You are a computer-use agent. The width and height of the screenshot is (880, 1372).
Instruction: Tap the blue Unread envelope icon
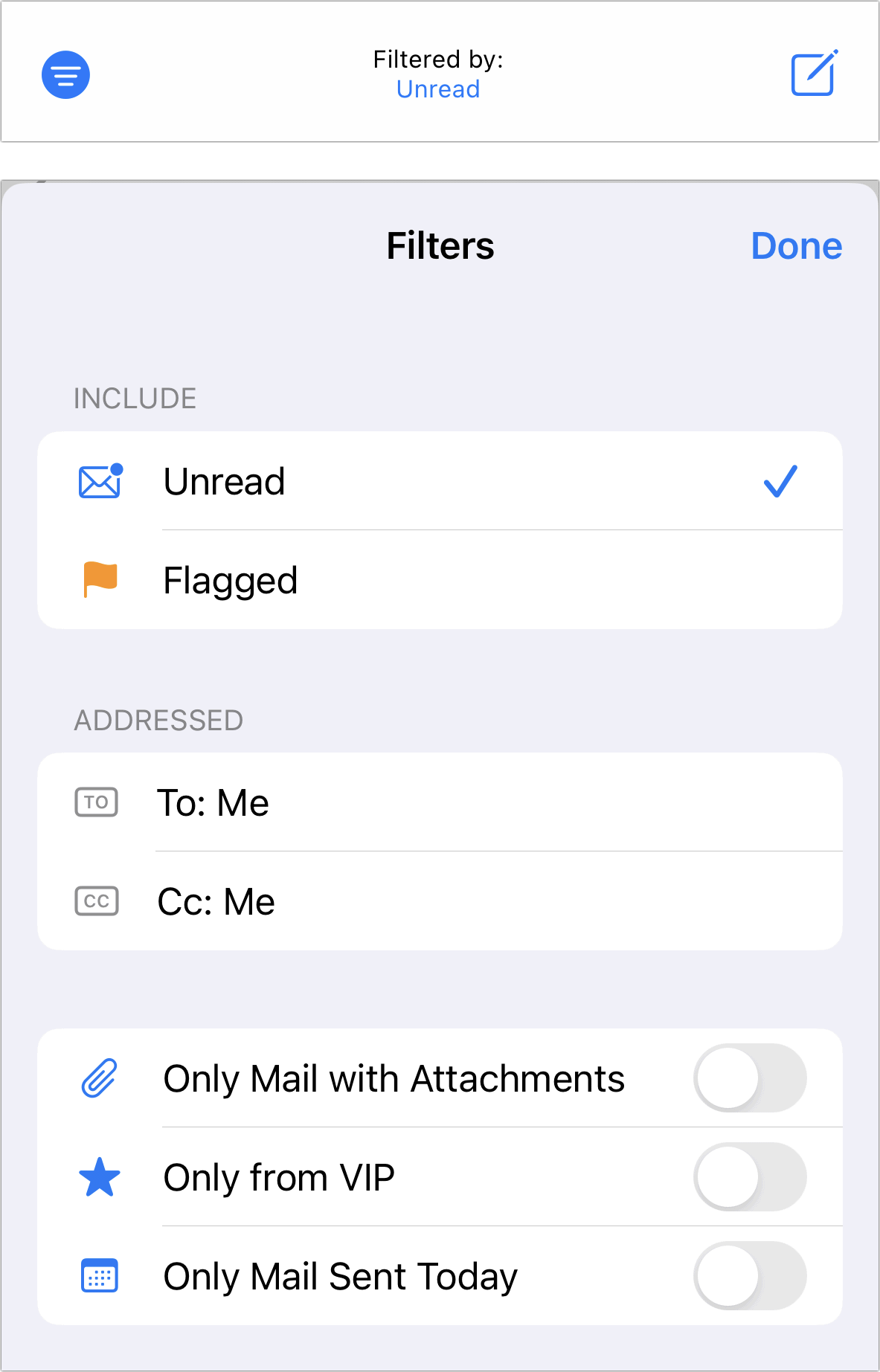(100, 481)
